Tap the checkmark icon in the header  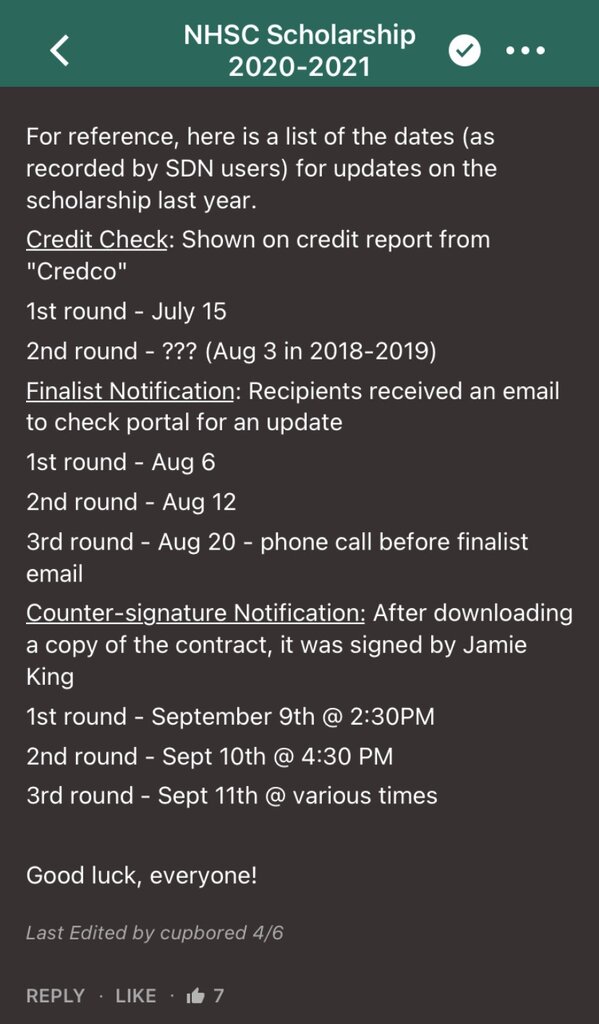[464, 50]
